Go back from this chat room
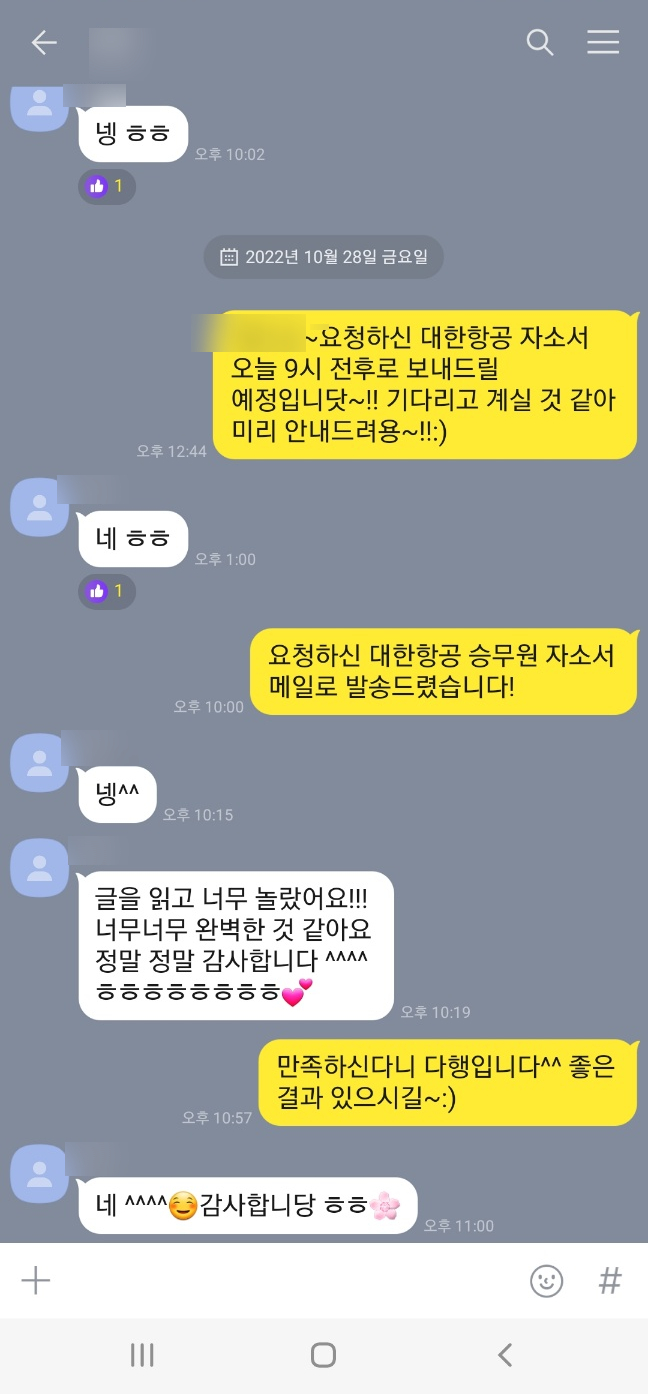This screenshot has height=1394, width=648. coord(44,42)
